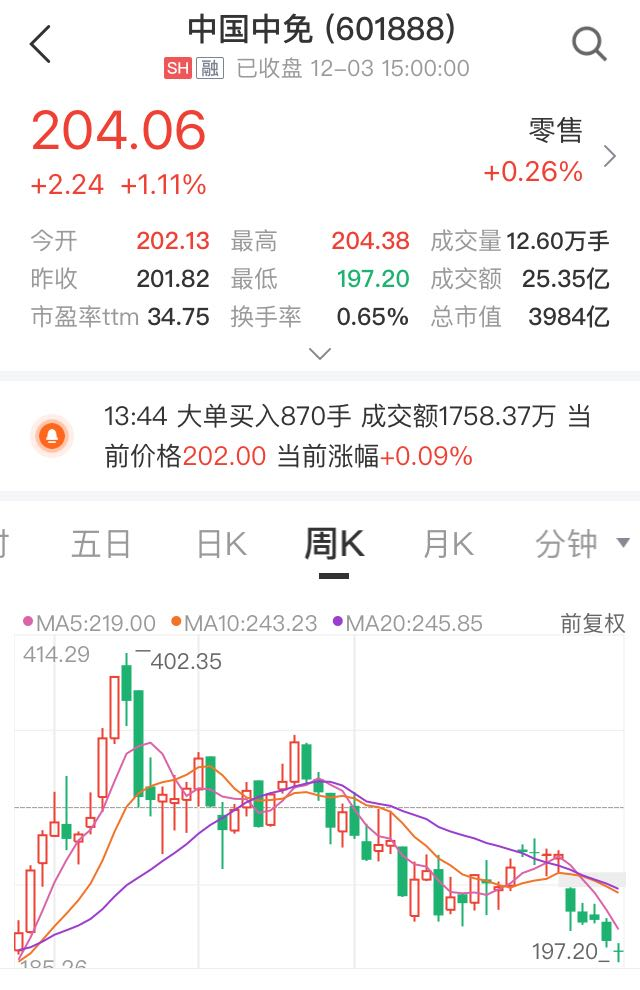Switch to the 日K chart tab
This screenshot has height=990, width=640.
click(222, 544)
